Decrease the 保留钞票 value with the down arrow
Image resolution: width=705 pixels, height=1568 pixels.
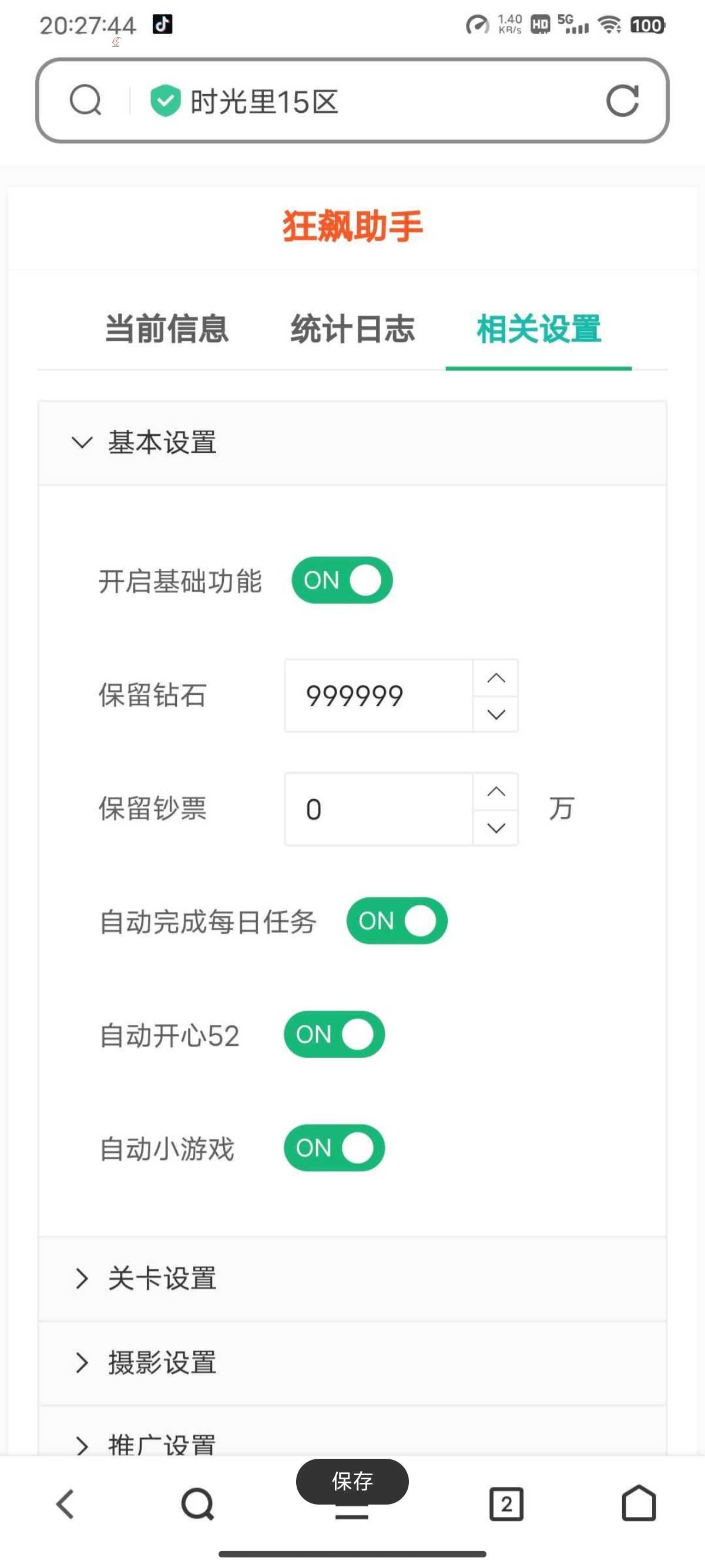tap(496, 828)
